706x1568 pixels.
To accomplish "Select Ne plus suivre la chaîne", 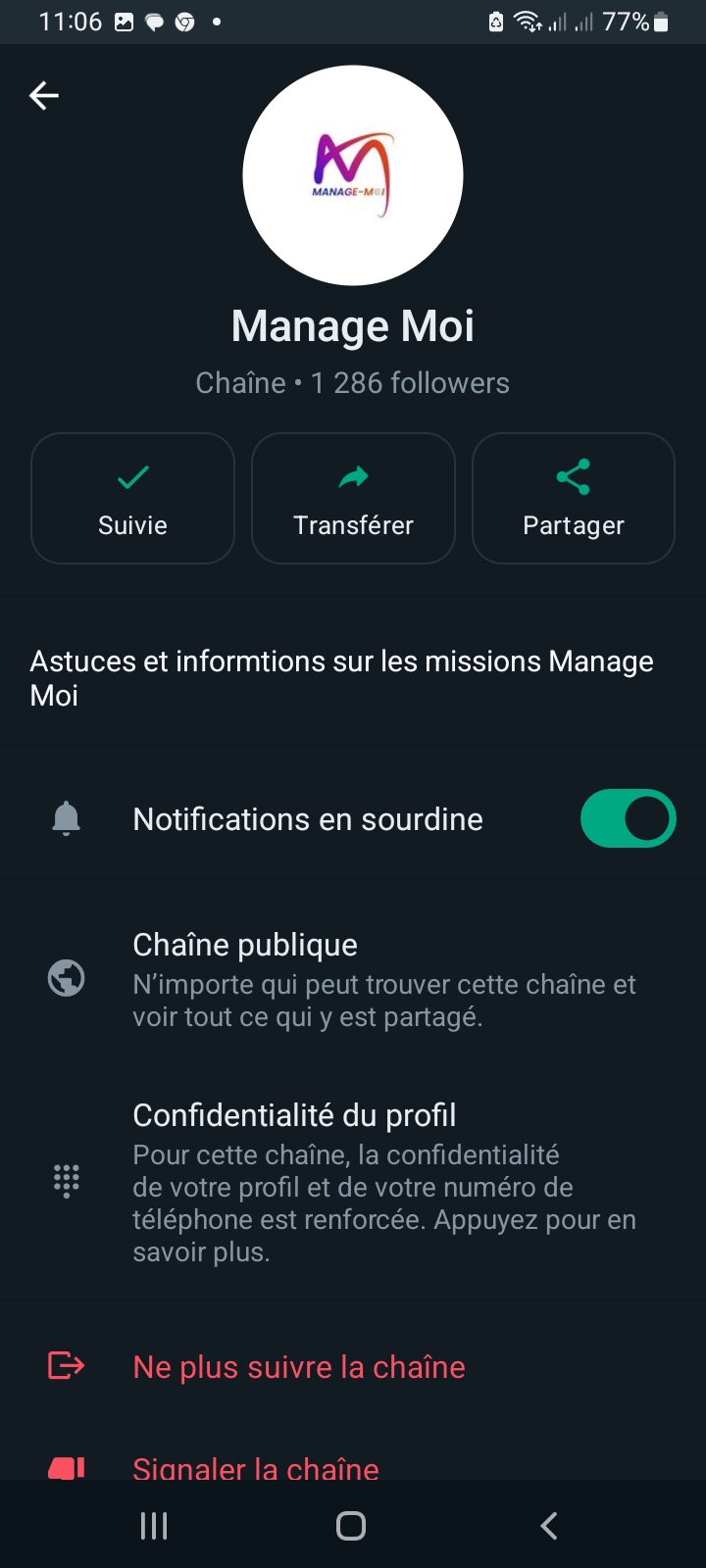I will [x=299, y=1366].
